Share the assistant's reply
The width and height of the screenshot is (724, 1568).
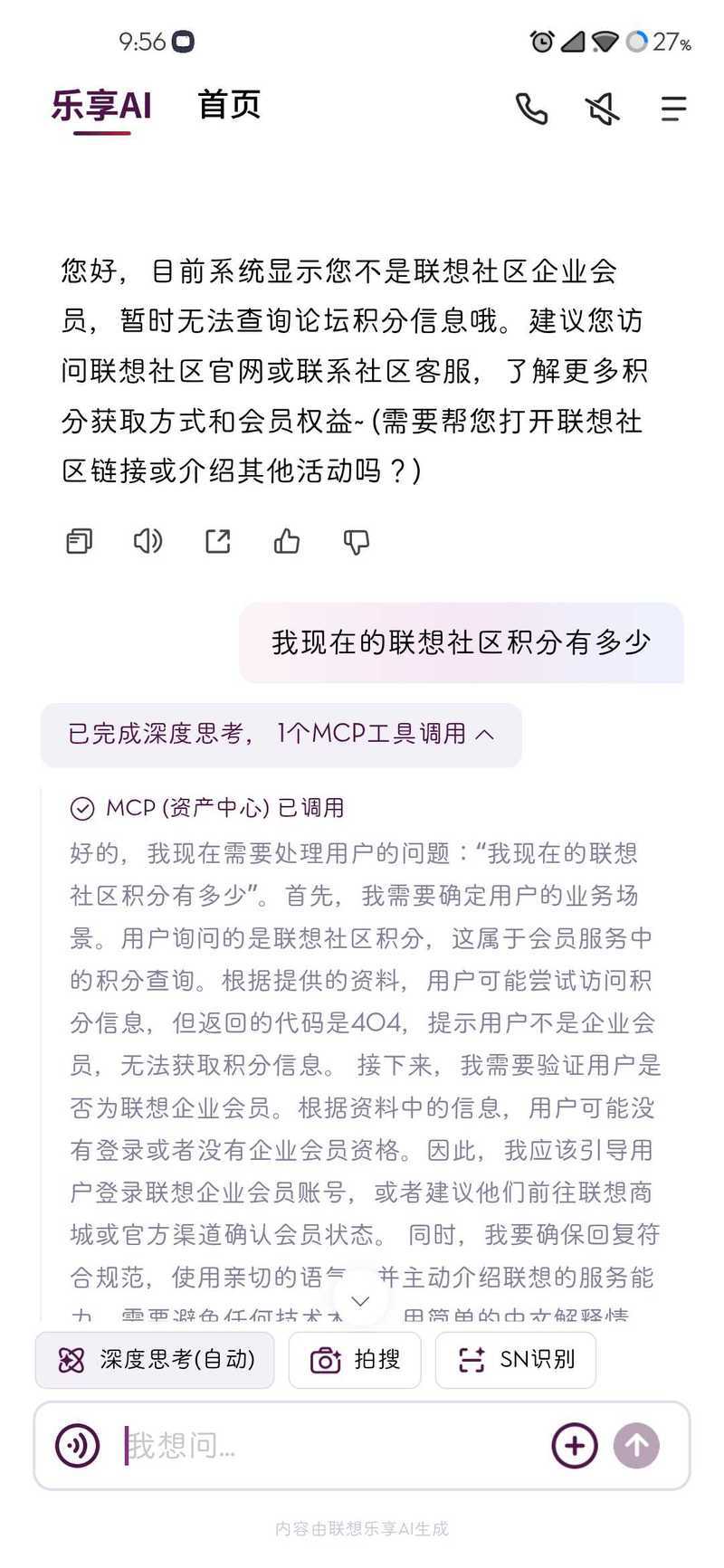click(218, 541)
